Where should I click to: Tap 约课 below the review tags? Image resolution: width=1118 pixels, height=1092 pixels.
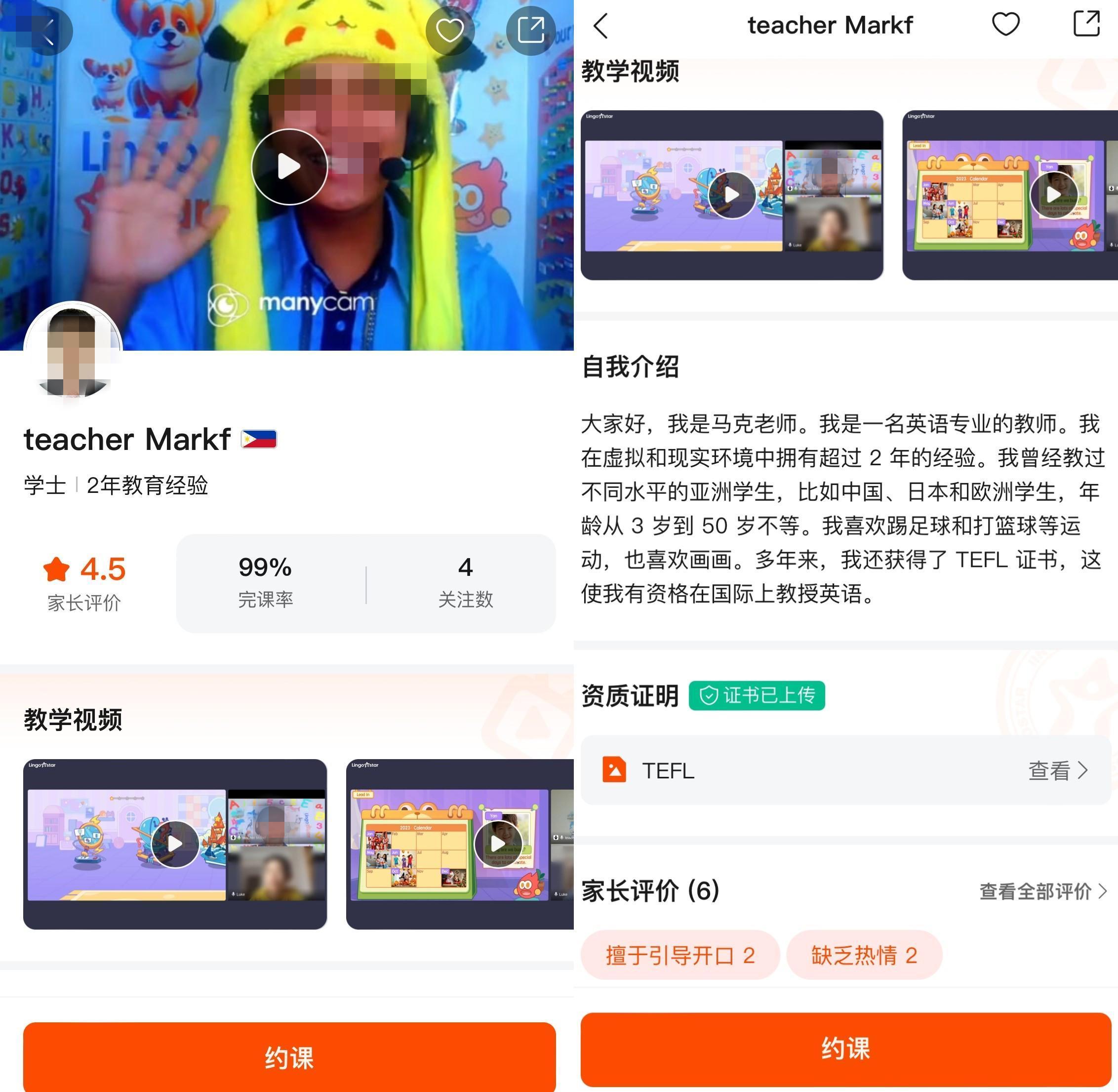click(846, 1049)
